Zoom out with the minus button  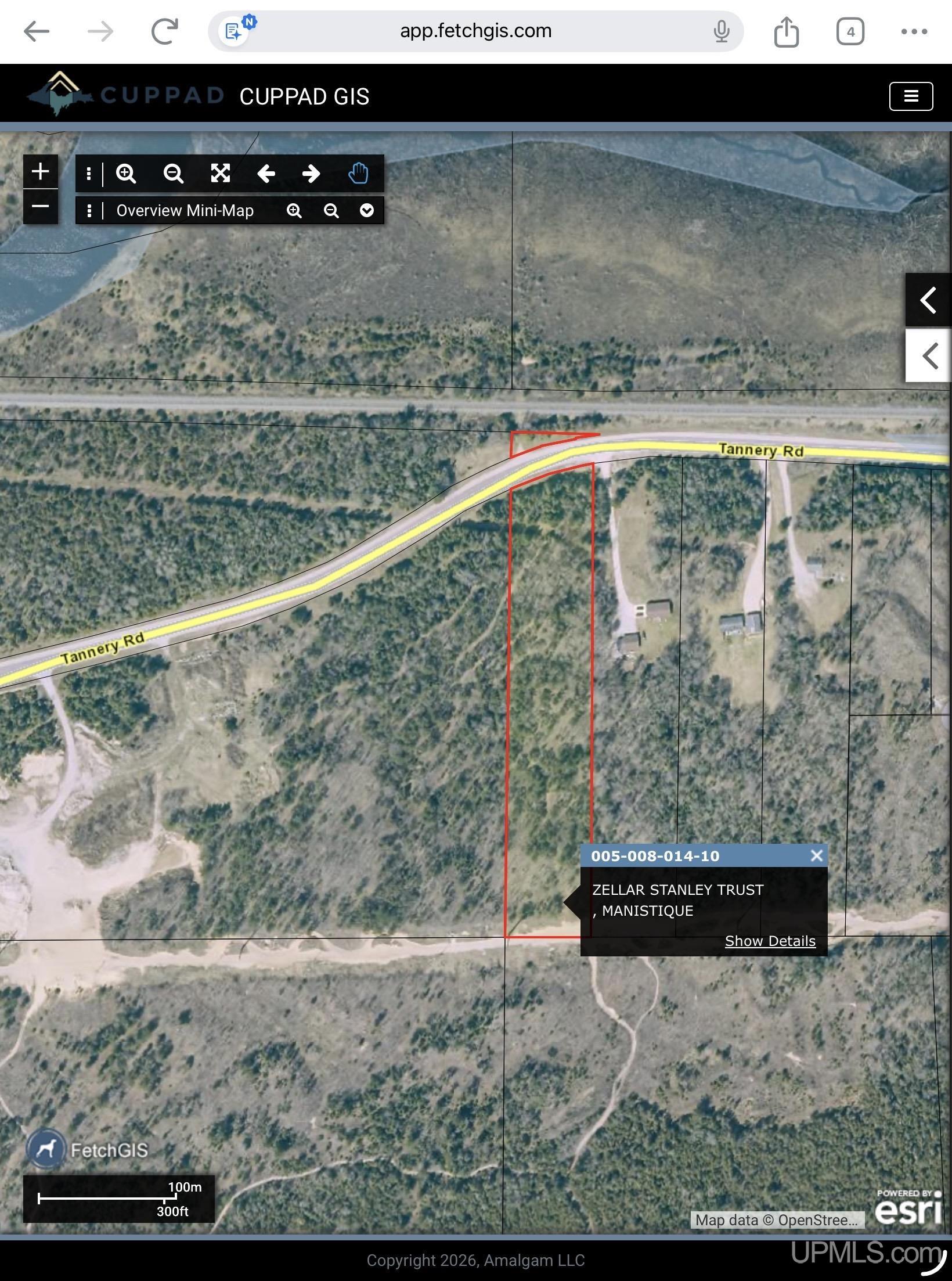click(x=40, y=207)
